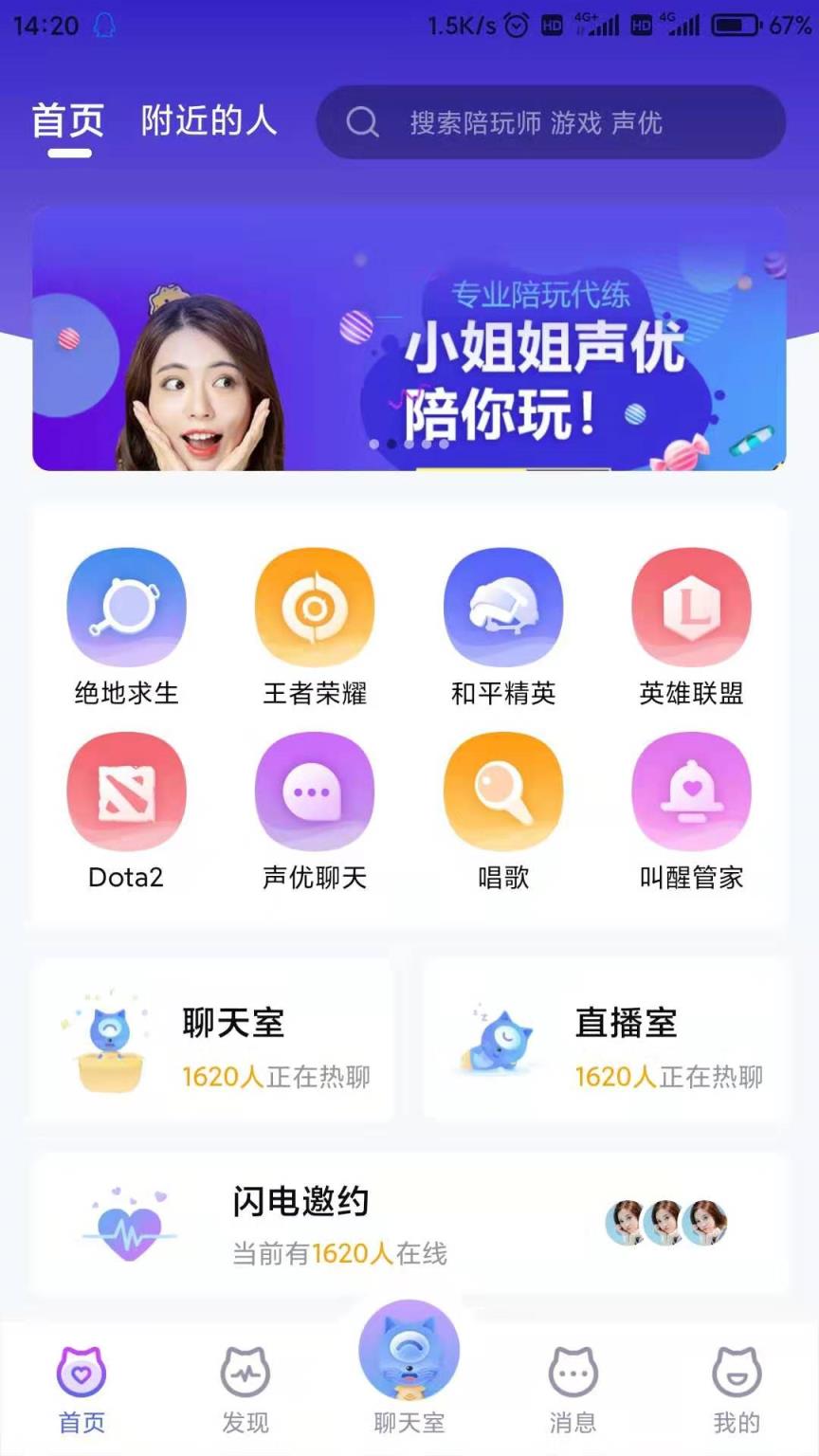Open the 绝地求生 game icon
819x1456 pixels.
click(x=126, y=607)
